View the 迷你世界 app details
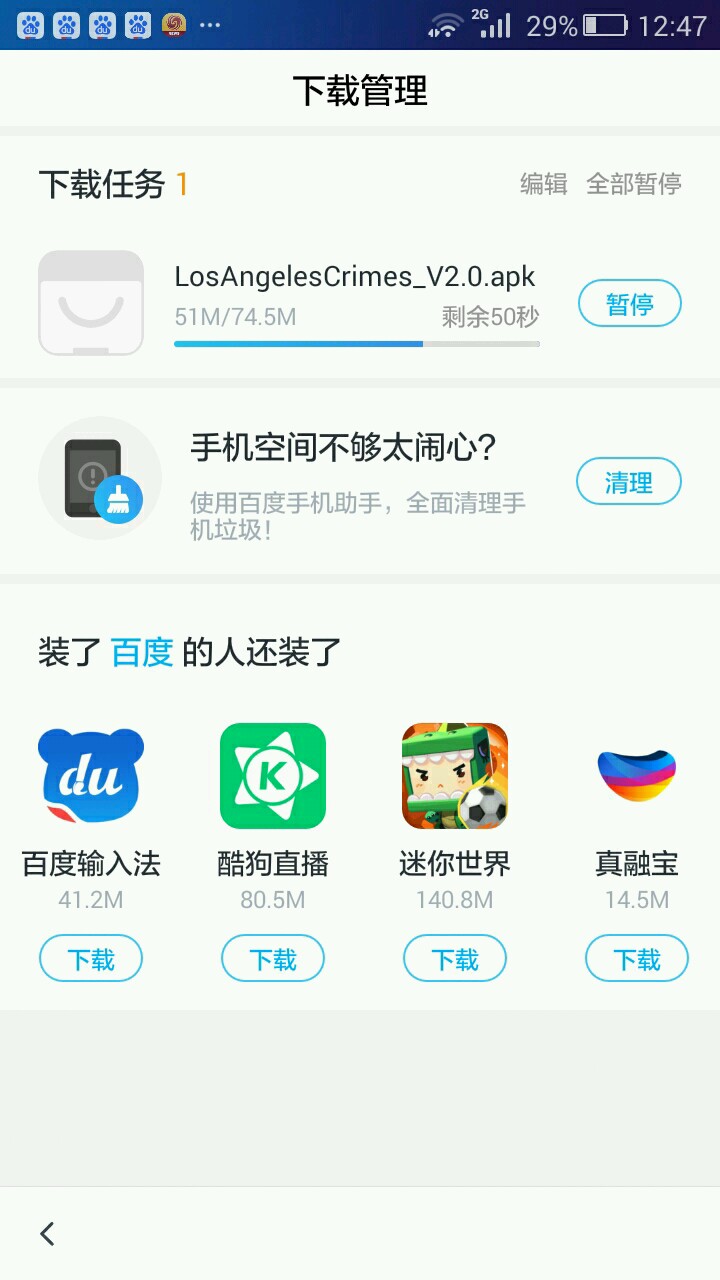The image size is (720, 1280). (x=455, y=776)
